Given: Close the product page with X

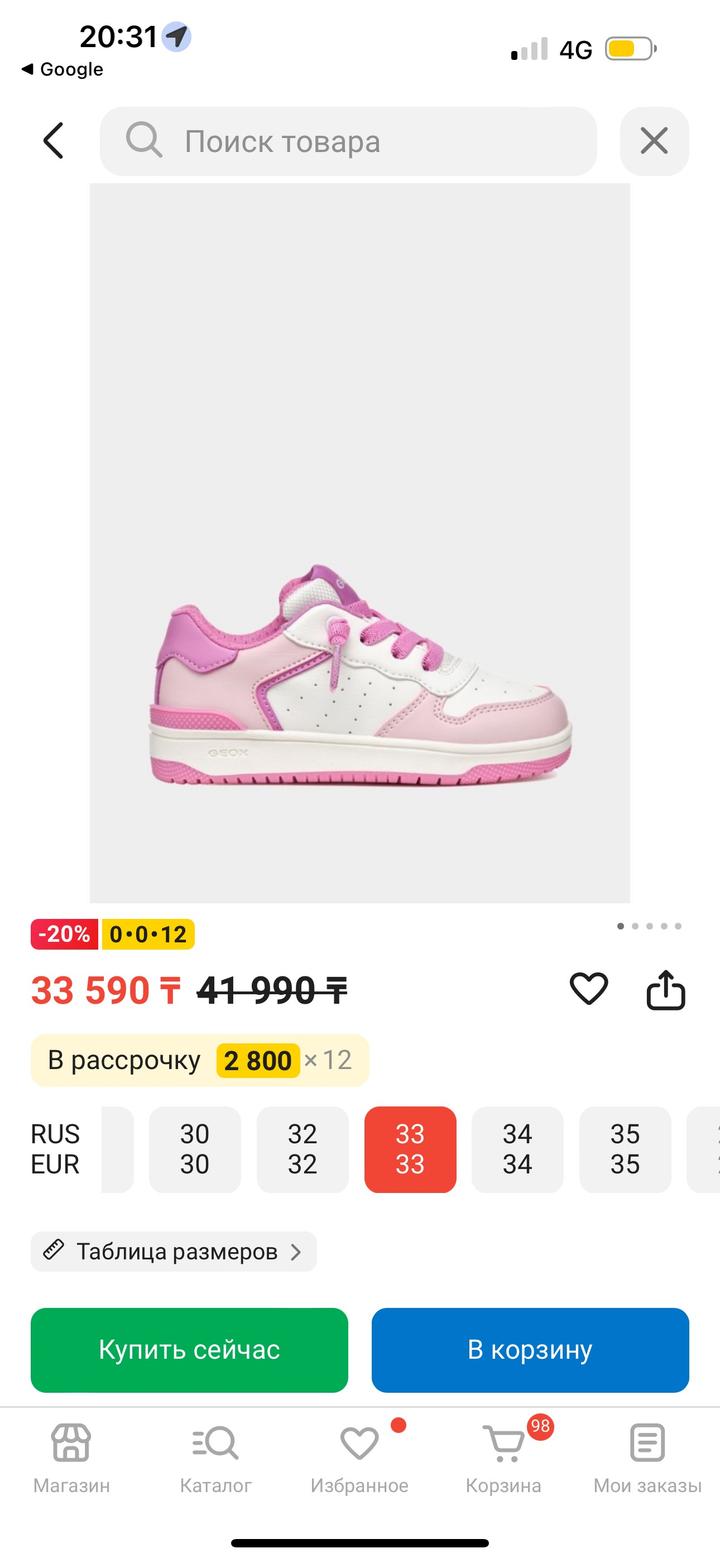Looking at the screenshot, I should (x=654, y=141).
